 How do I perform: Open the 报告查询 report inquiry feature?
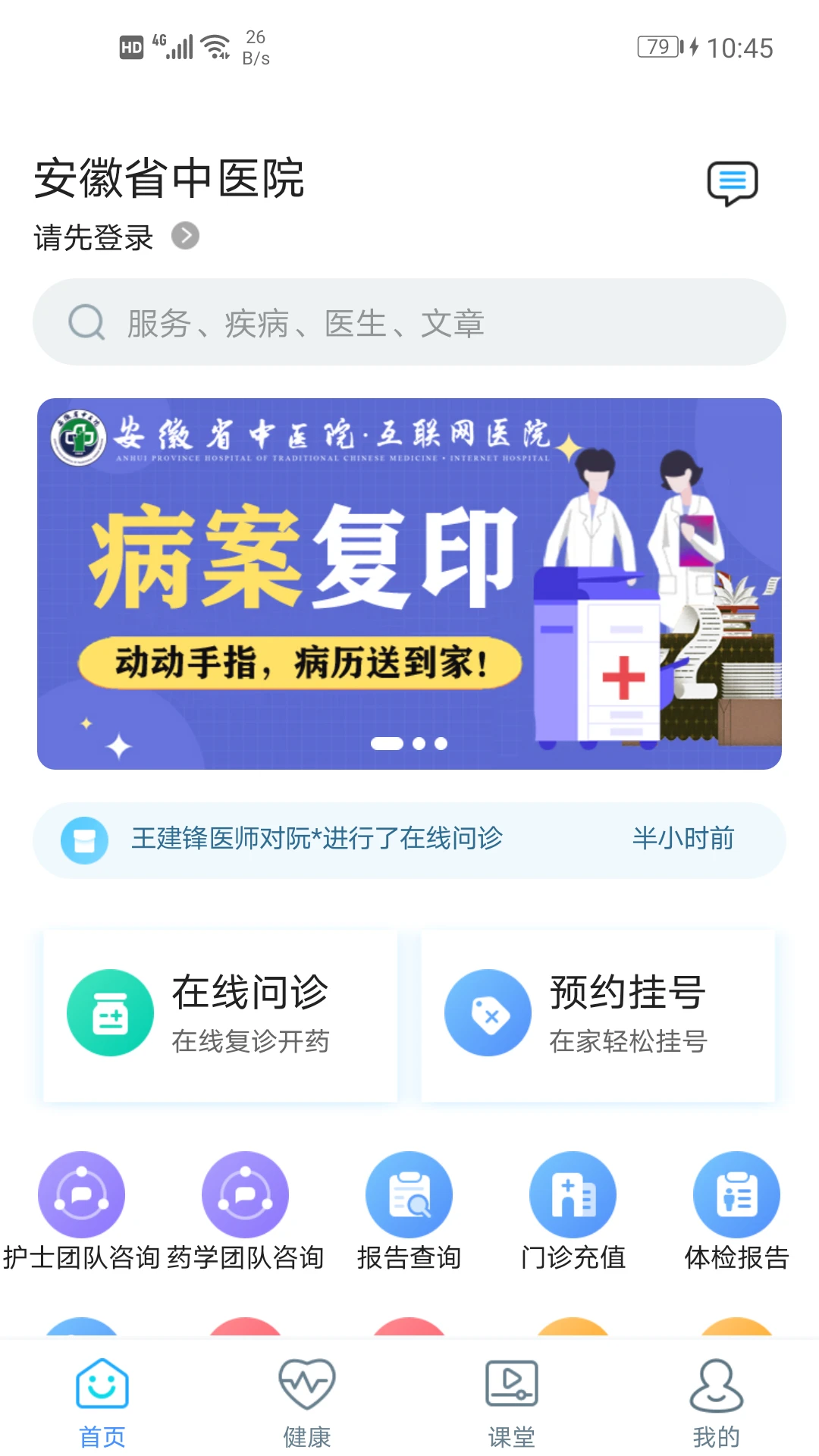click(x=409, y=1193)
